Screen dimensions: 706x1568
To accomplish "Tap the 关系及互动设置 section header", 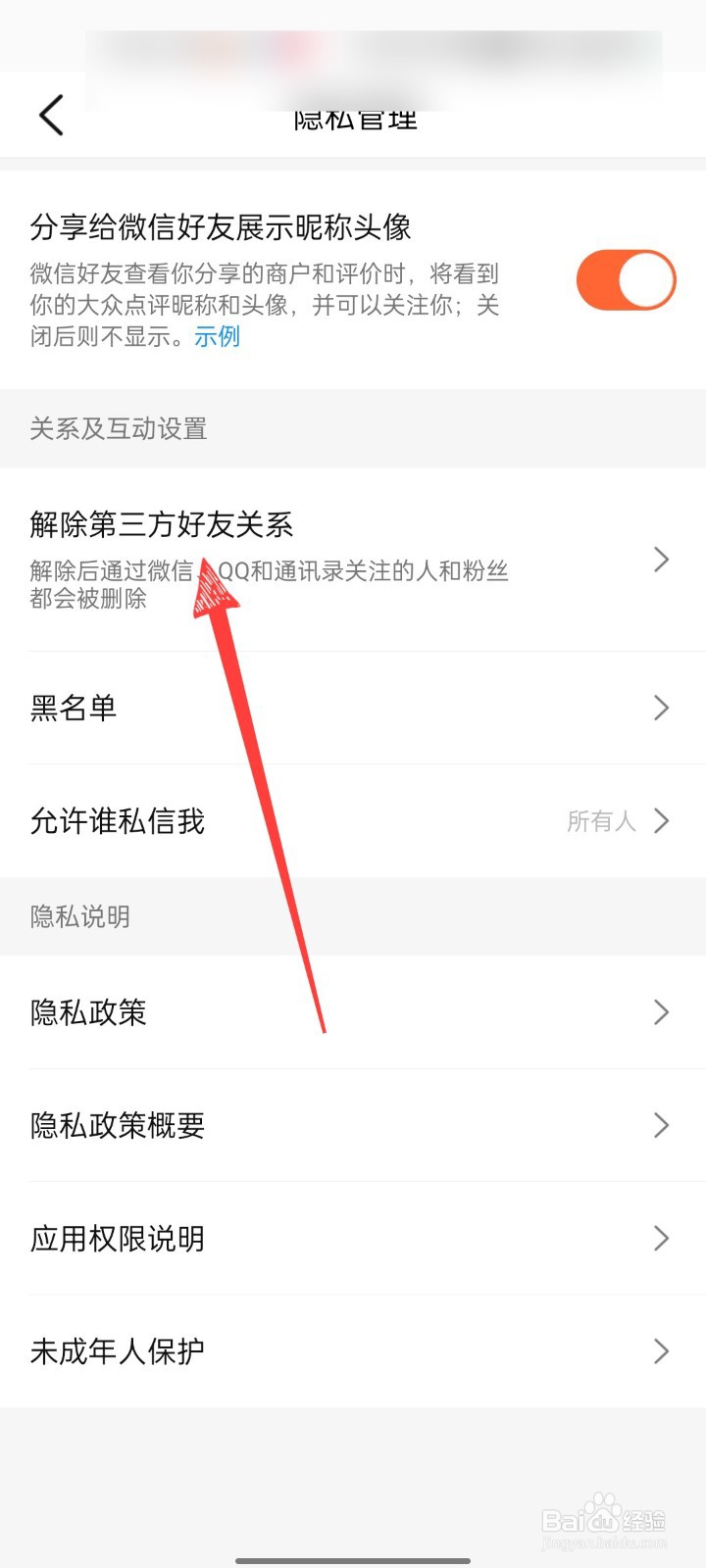I will point(118,429).
